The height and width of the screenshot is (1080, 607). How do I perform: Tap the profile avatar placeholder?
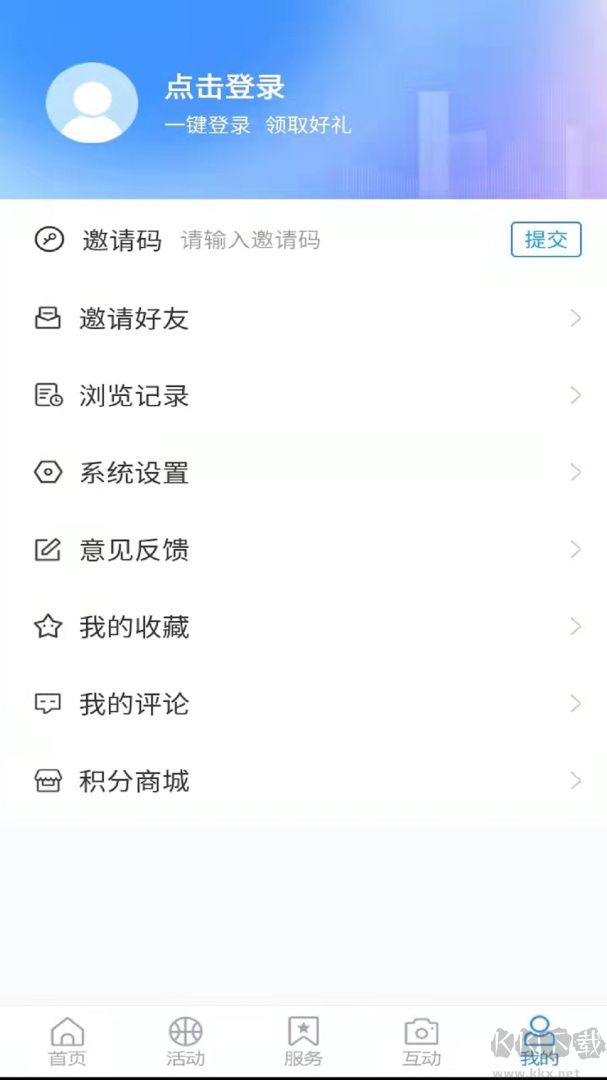(92, 102)
